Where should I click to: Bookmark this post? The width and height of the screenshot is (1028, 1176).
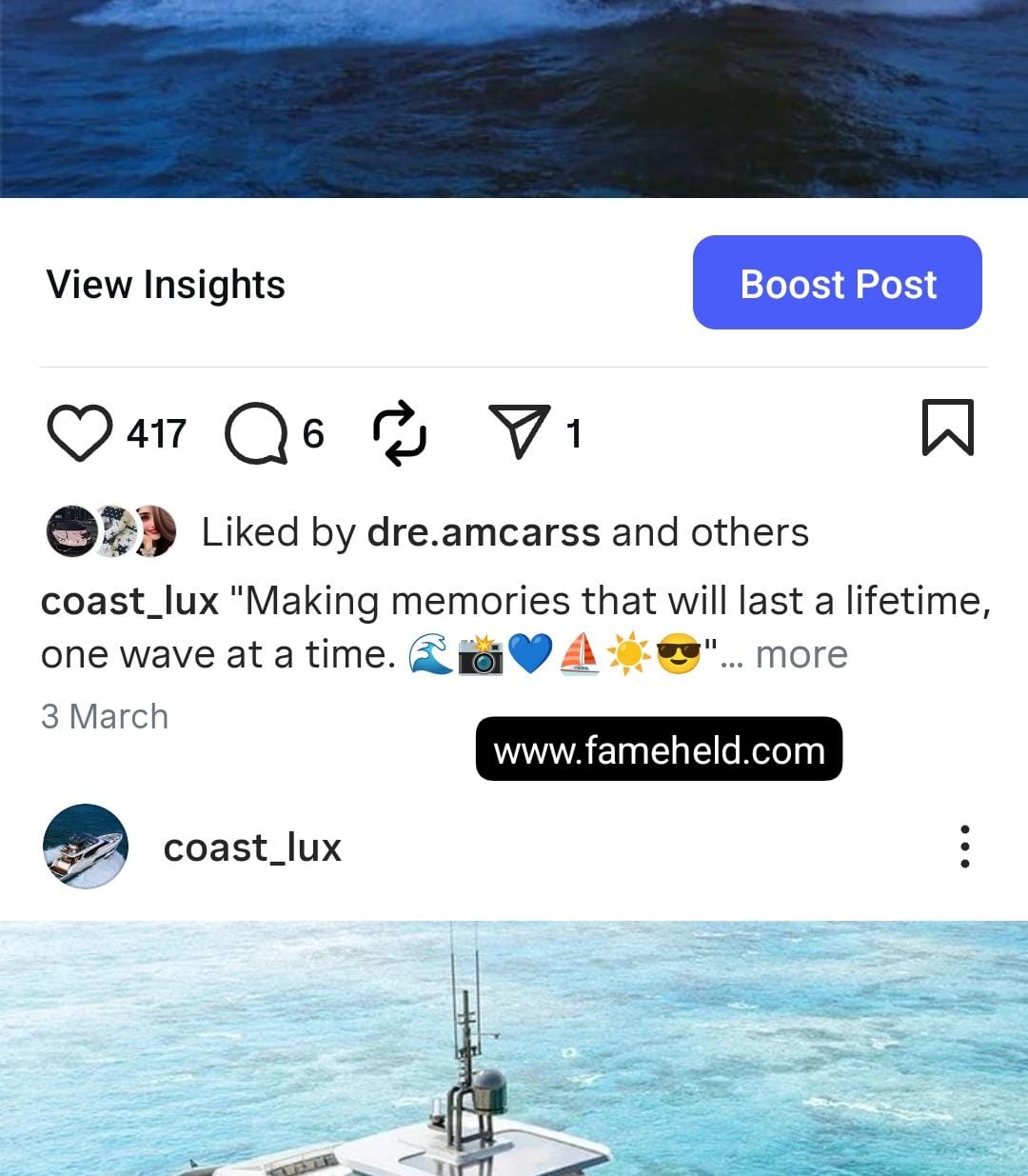947,428
